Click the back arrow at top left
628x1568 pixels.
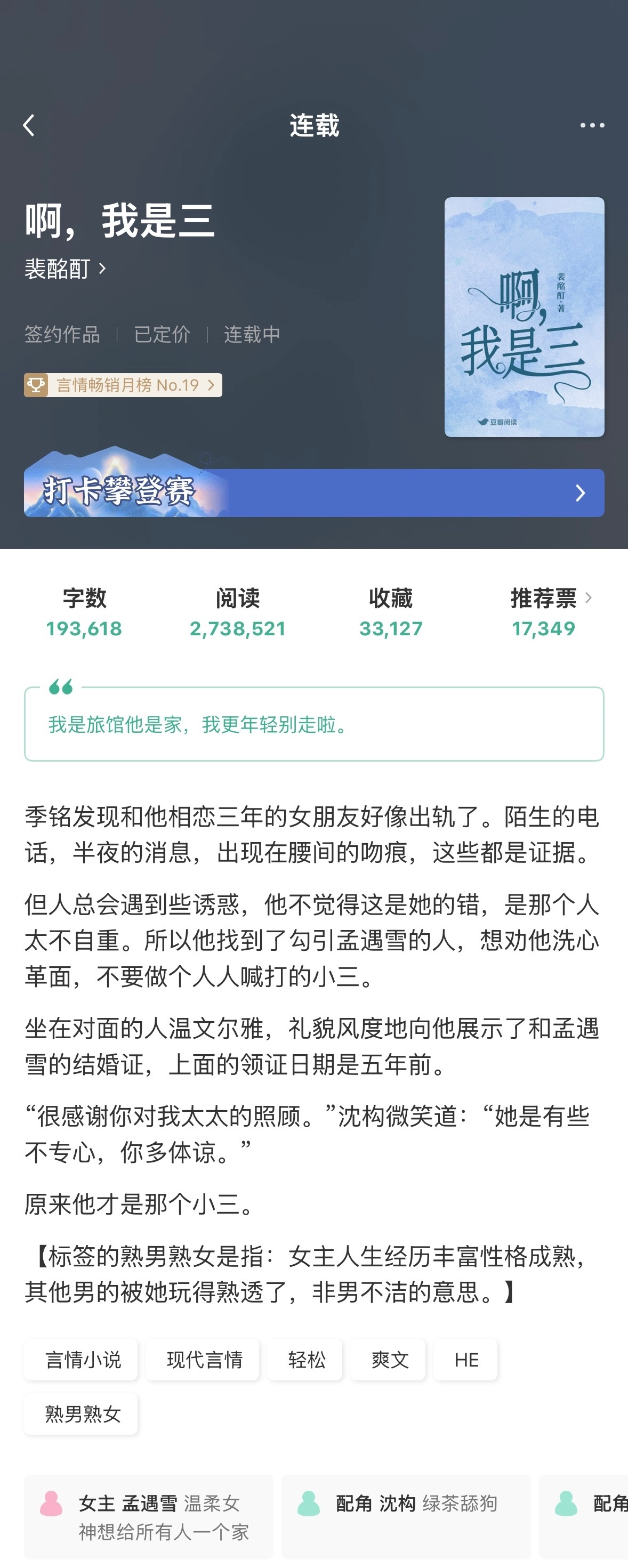(x=27, y=126)
